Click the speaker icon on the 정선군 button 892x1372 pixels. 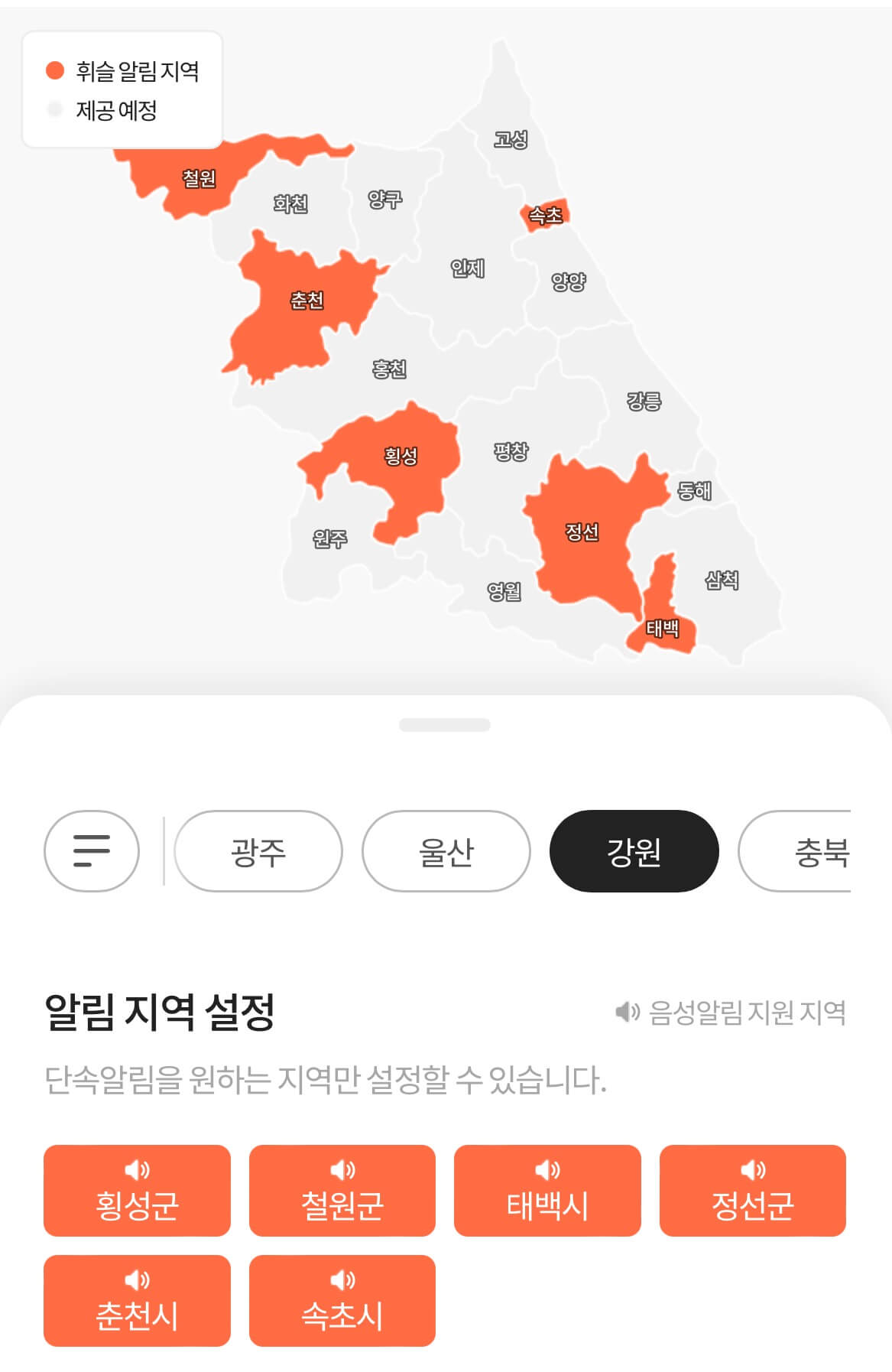pos(752,1169)
